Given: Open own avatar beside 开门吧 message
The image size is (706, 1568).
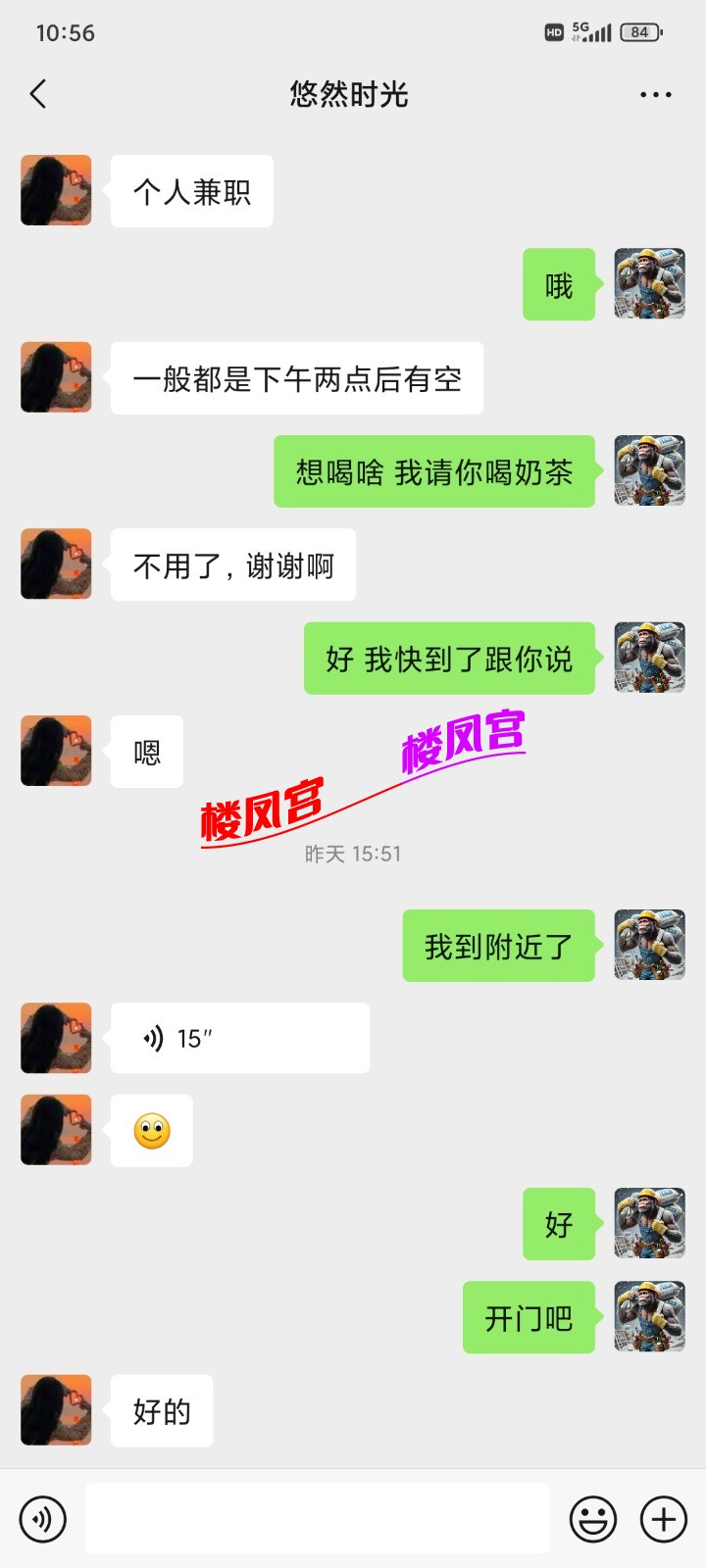Looking at the screenshot, I should point(649,1317).
